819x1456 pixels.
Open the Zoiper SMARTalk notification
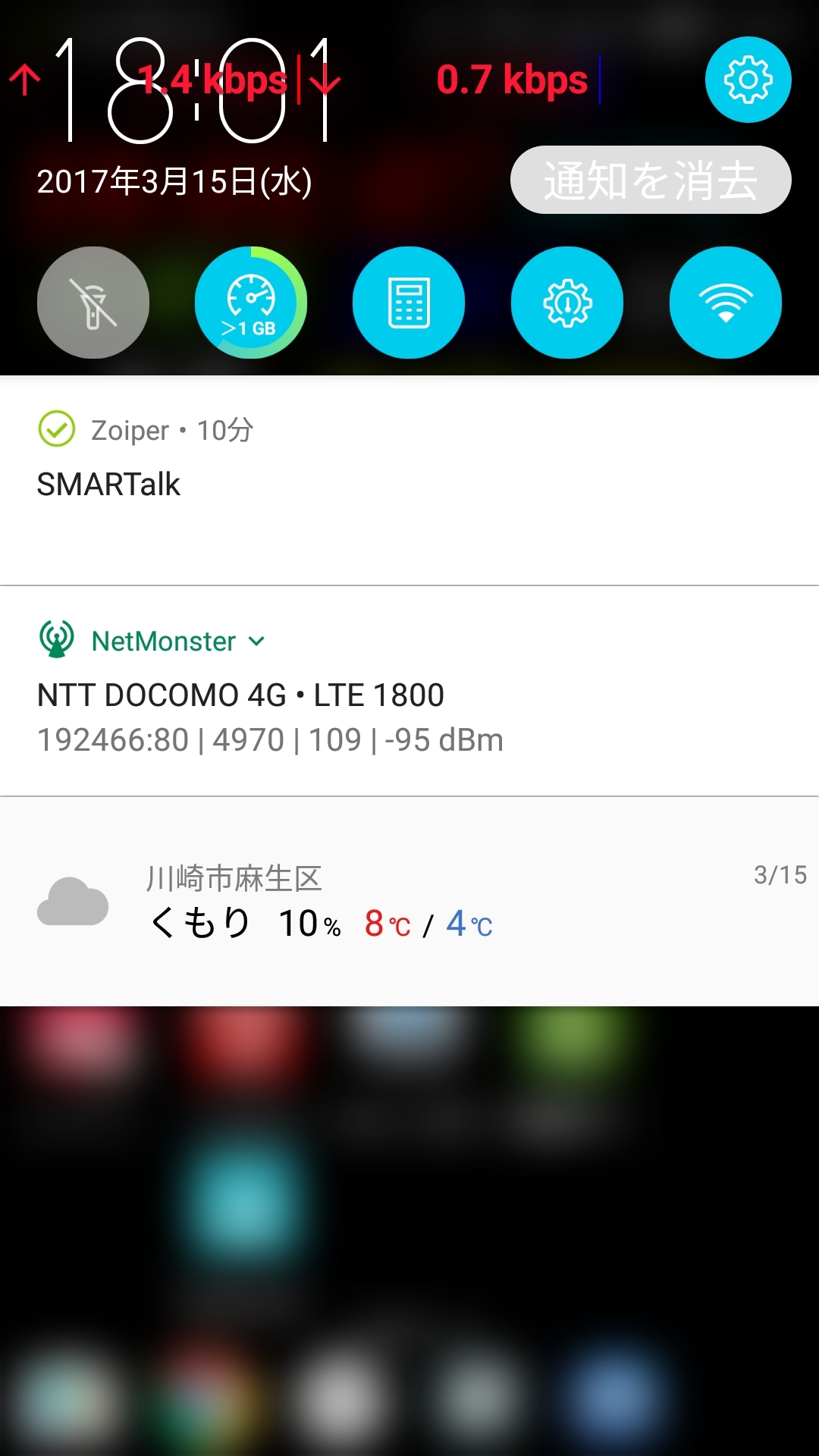[x=409, y=482]
